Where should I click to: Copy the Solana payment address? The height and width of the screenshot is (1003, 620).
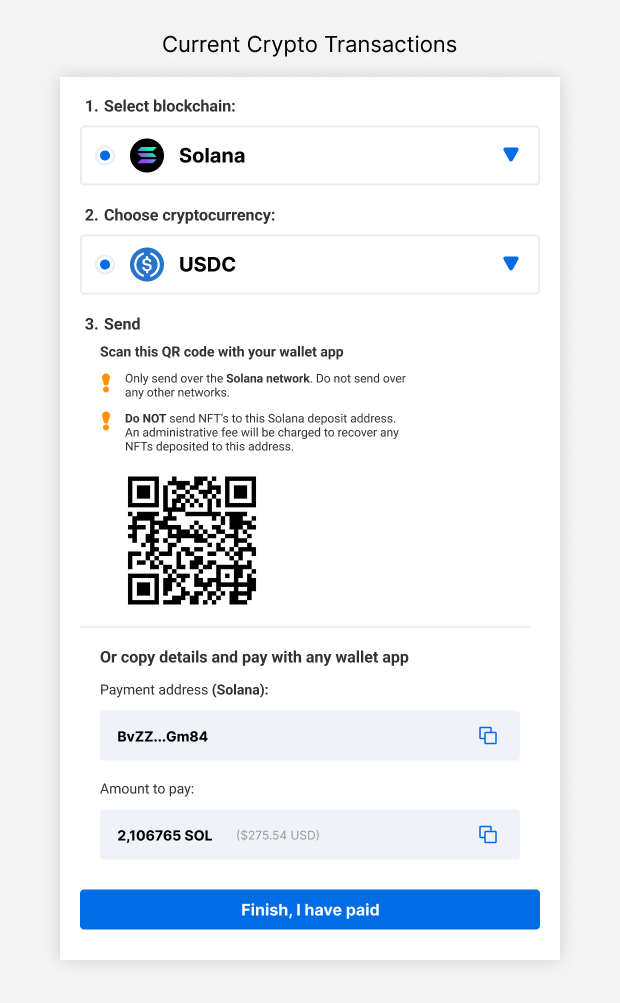[488, 736]
